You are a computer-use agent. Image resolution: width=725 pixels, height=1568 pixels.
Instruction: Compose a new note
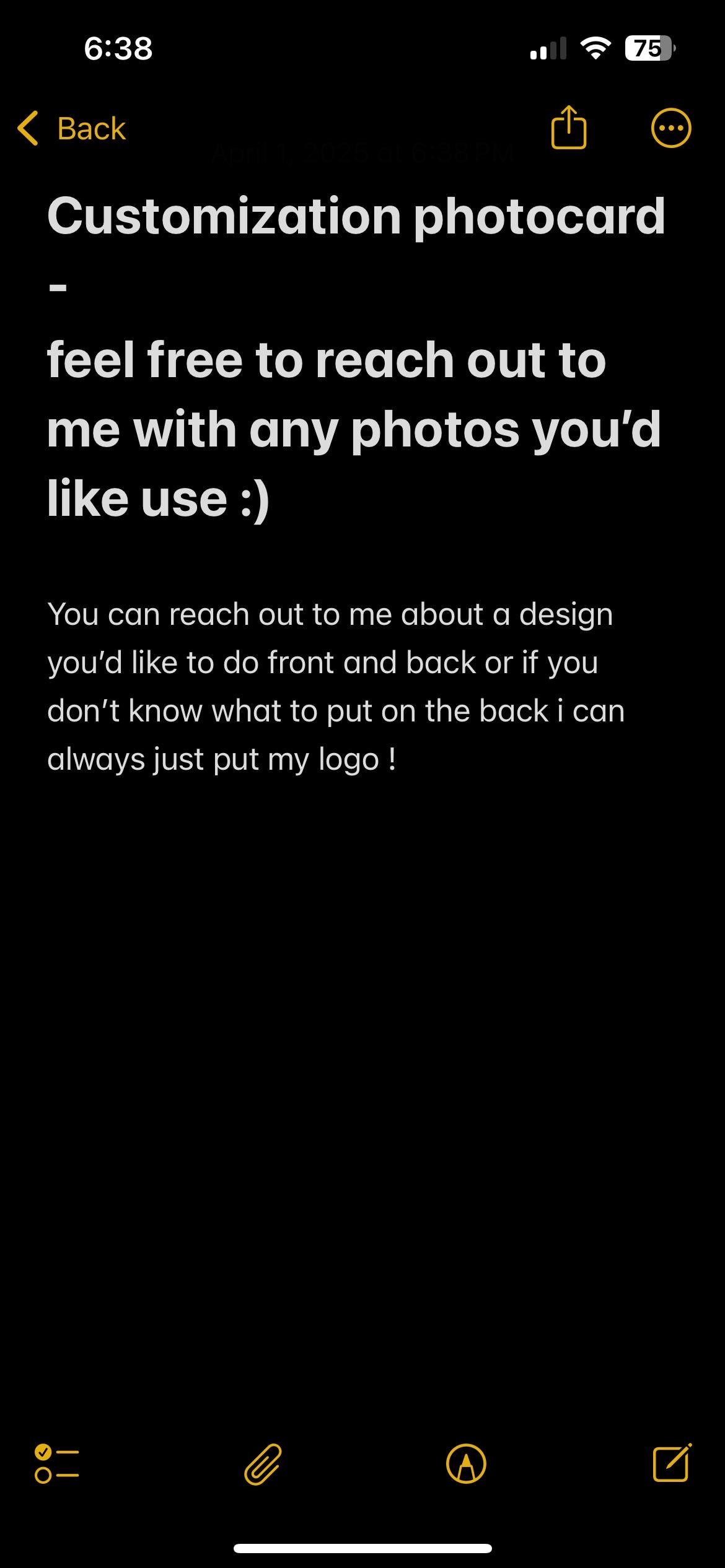coord(672,1463)
